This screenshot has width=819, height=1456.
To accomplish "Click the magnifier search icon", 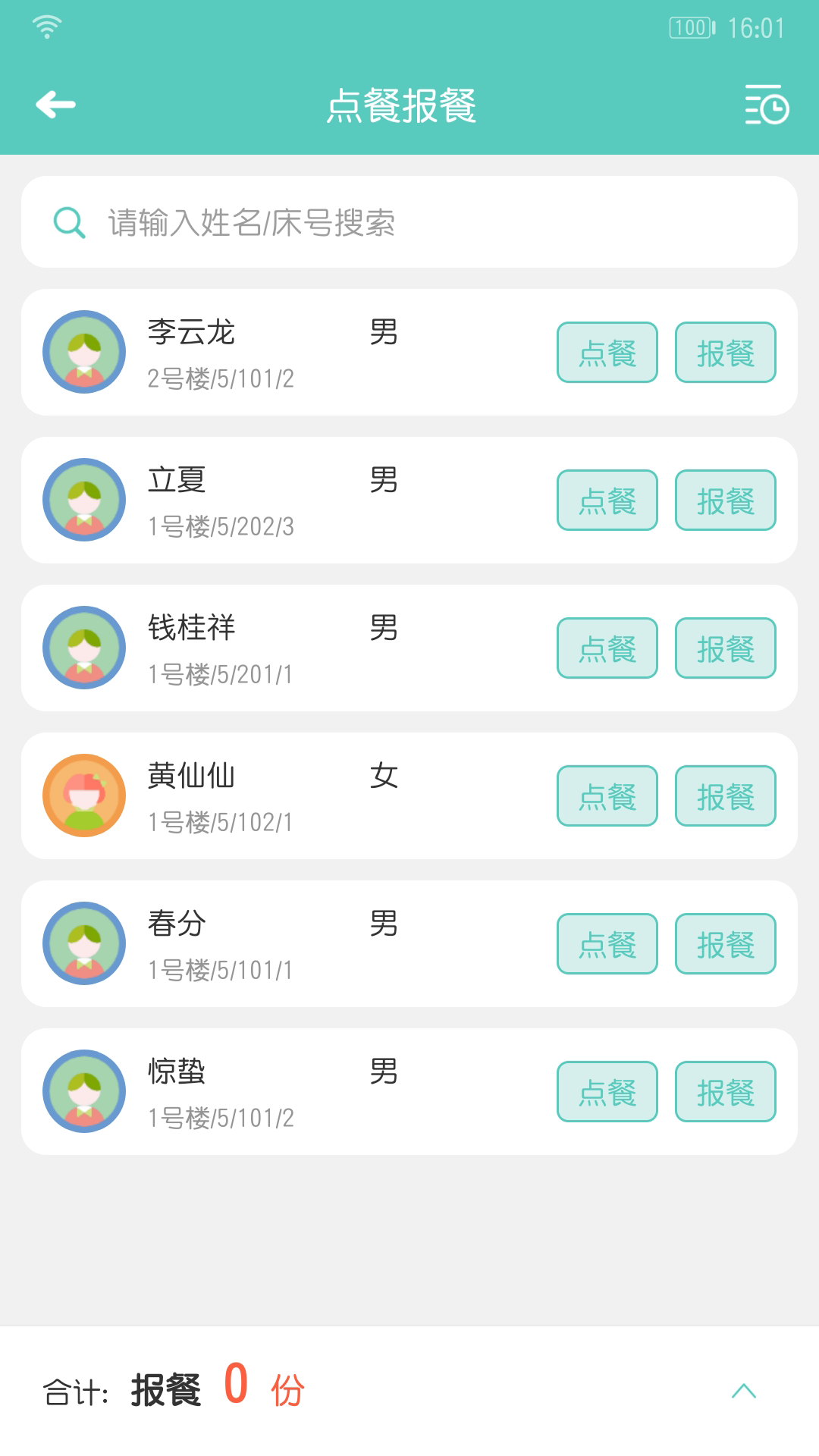I will pyautogui.click(x=68, y=222).
